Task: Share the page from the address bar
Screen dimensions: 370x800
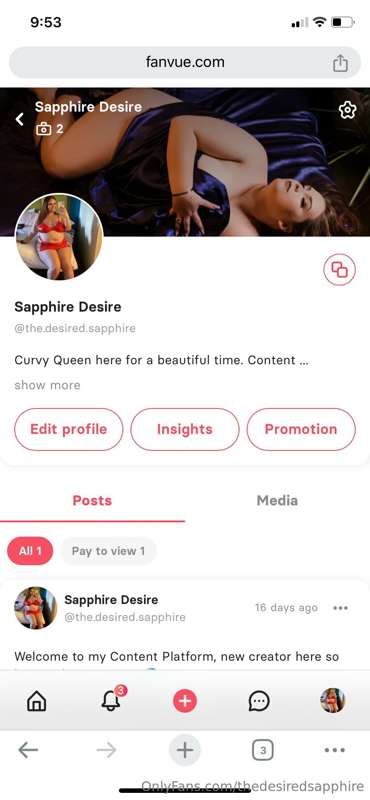Action: click(340, 63)
